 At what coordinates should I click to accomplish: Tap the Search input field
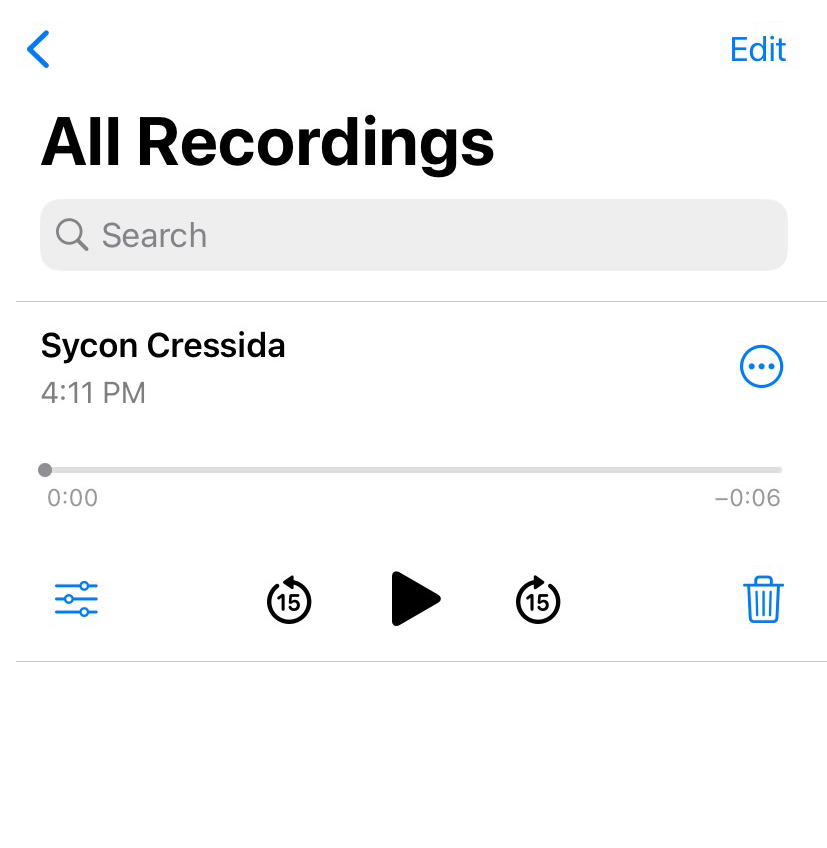pos(413,234)
